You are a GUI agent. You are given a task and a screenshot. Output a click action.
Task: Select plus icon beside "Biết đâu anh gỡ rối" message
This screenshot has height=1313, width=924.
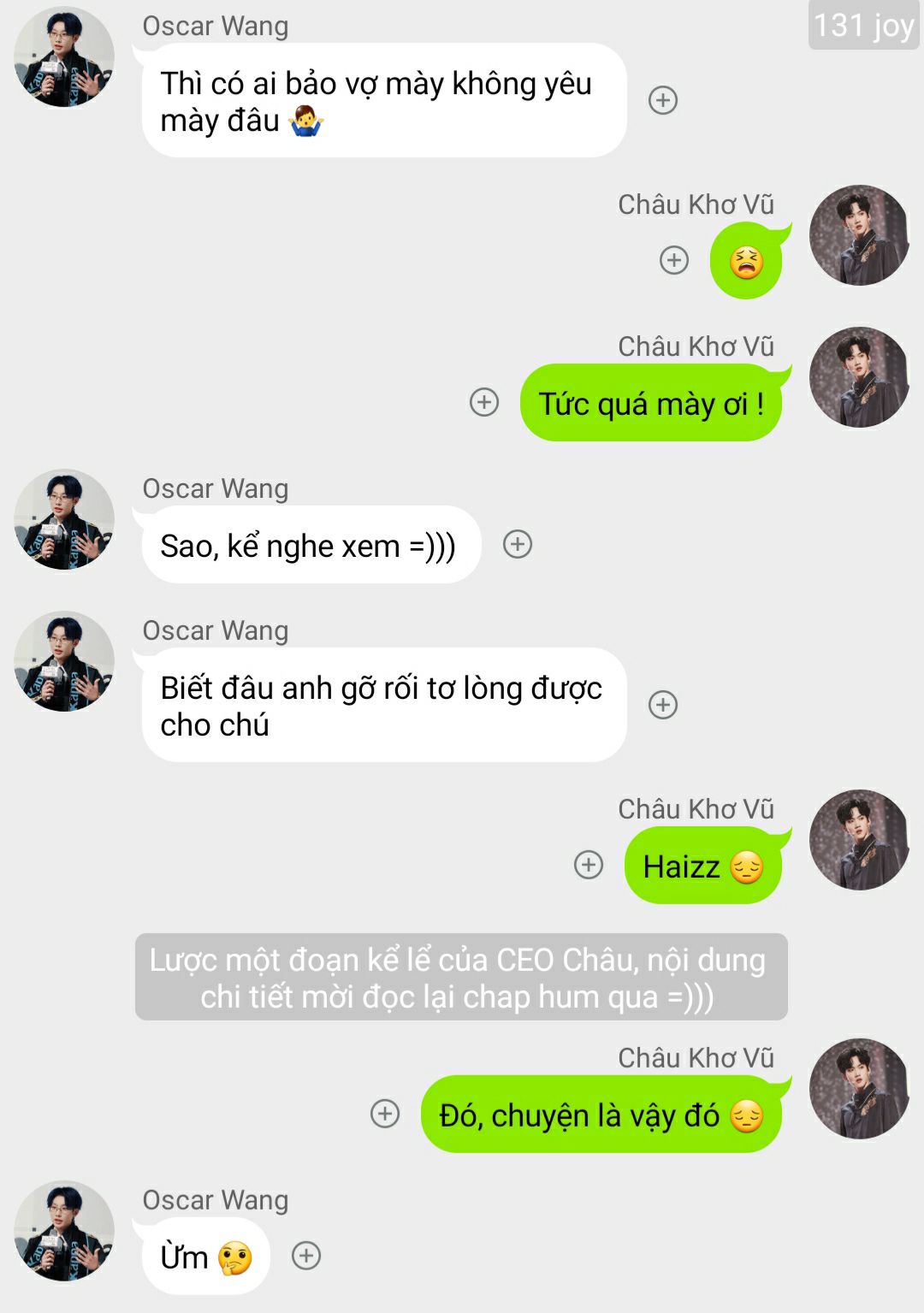coord(663,705)
